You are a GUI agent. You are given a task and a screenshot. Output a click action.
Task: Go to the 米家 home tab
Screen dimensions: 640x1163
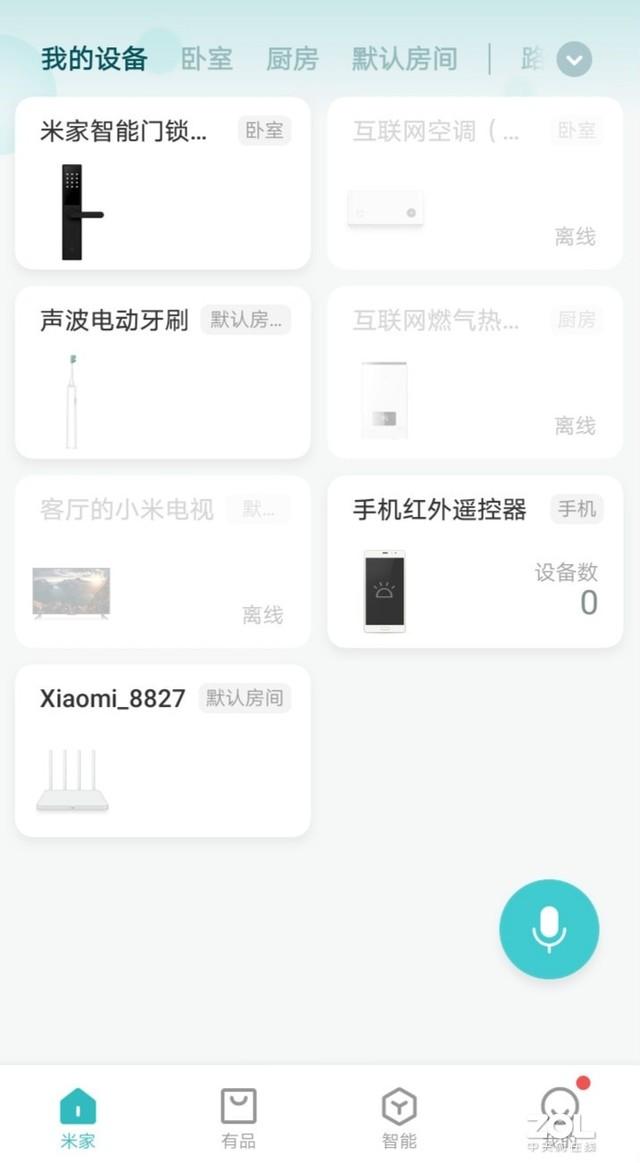(x=78, y=1118)
